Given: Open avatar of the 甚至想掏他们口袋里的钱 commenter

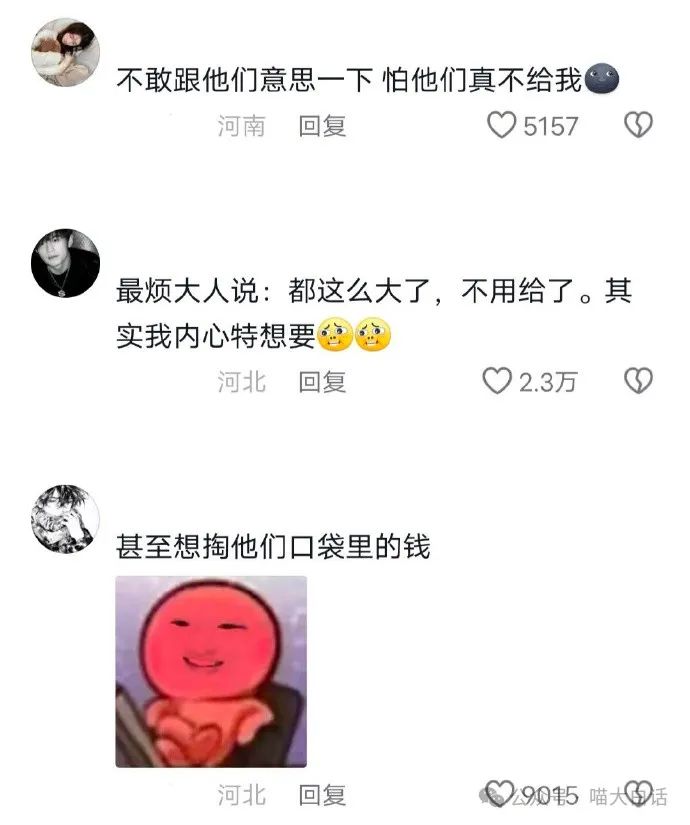Looking at the screenshot, I should (x=65, y=518).
